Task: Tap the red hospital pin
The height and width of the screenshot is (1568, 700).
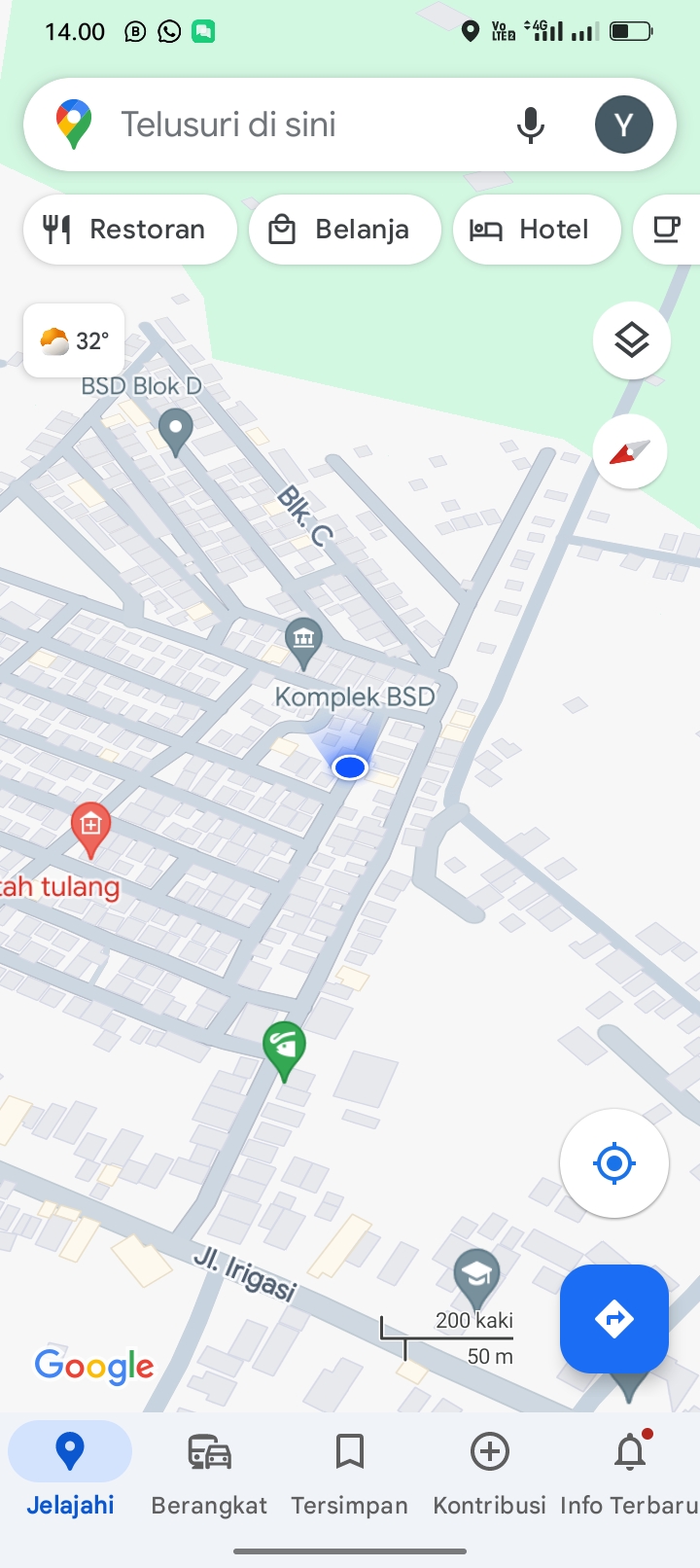Action: click(x=90, y=828)
